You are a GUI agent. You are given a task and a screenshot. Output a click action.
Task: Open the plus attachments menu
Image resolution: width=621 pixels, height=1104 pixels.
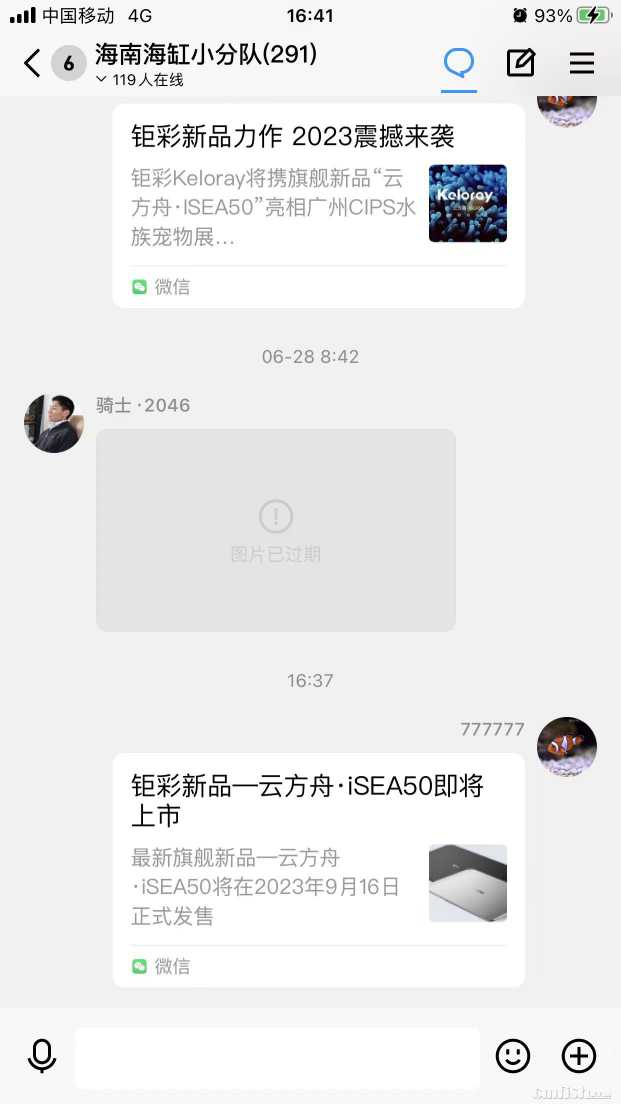point(579,1056)
